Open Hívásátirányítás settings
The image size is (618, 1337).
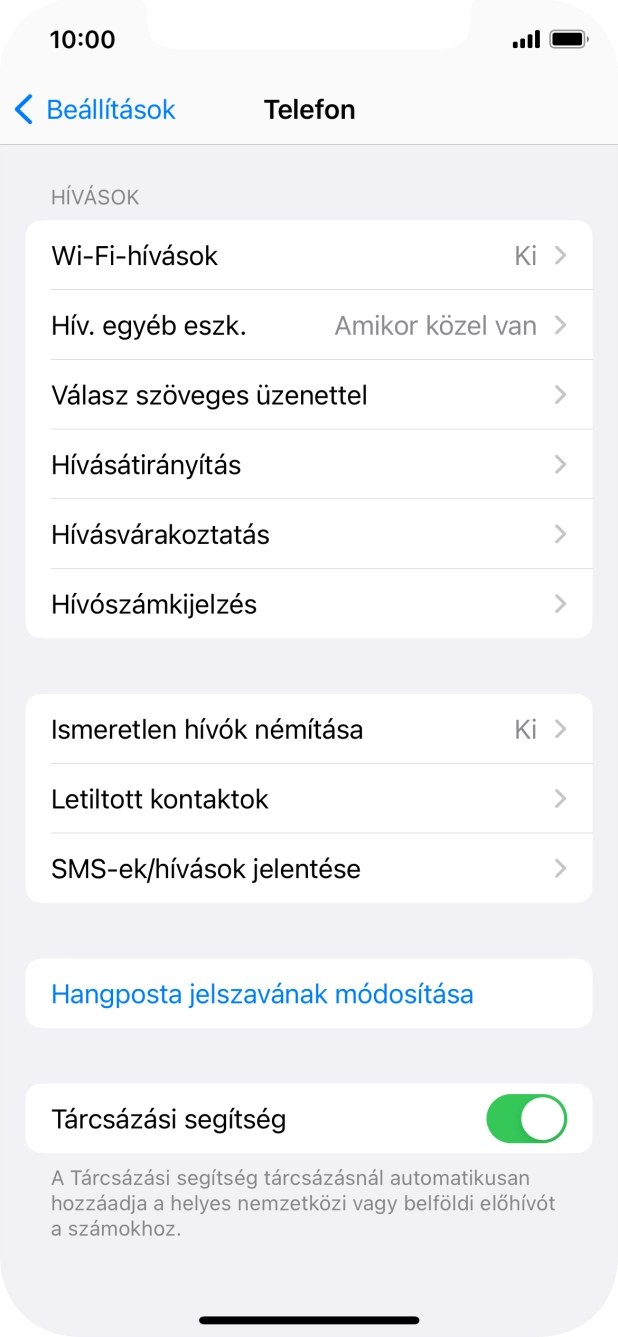[x=308, y=465]
